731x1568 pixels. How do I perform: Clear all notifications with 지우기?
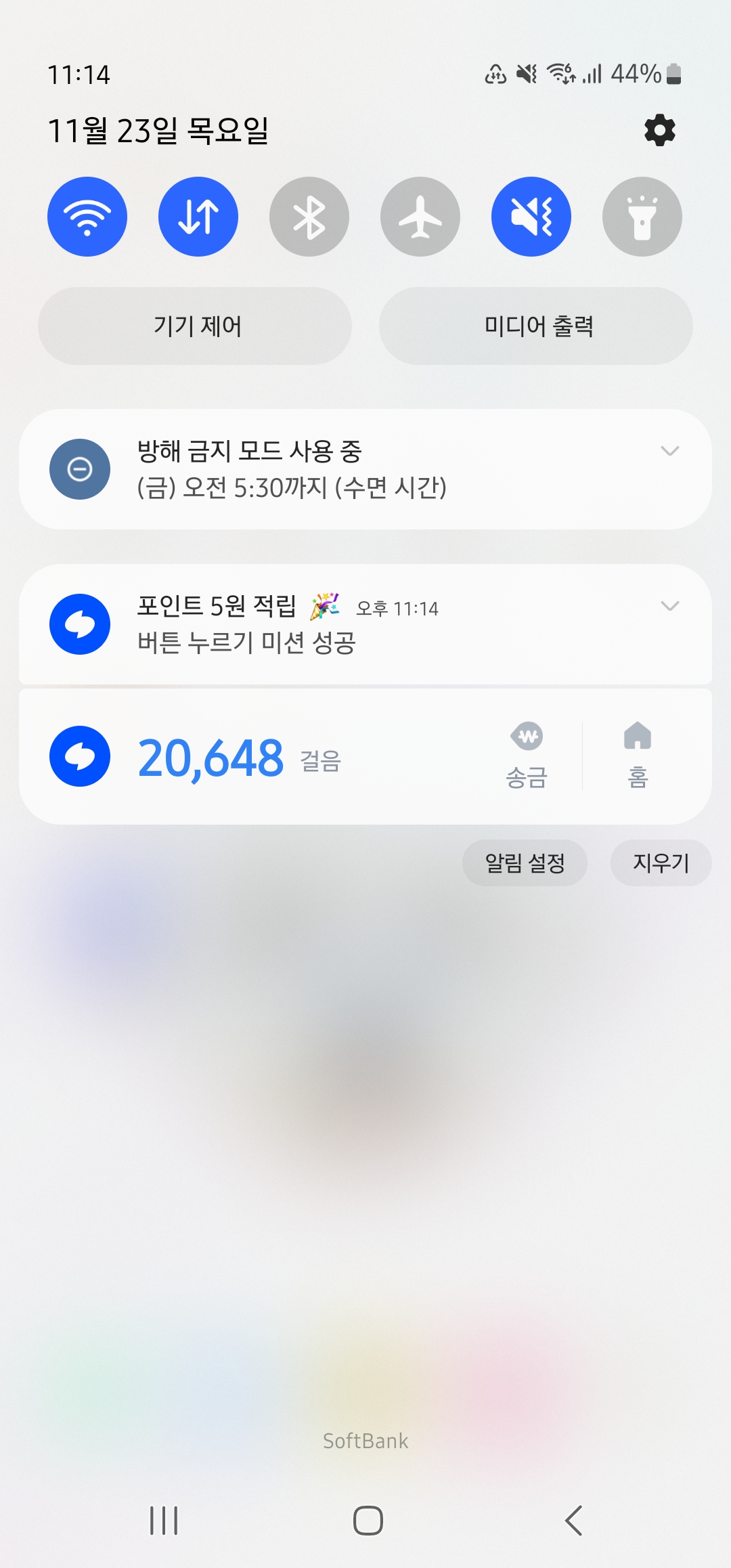(661, 863)
